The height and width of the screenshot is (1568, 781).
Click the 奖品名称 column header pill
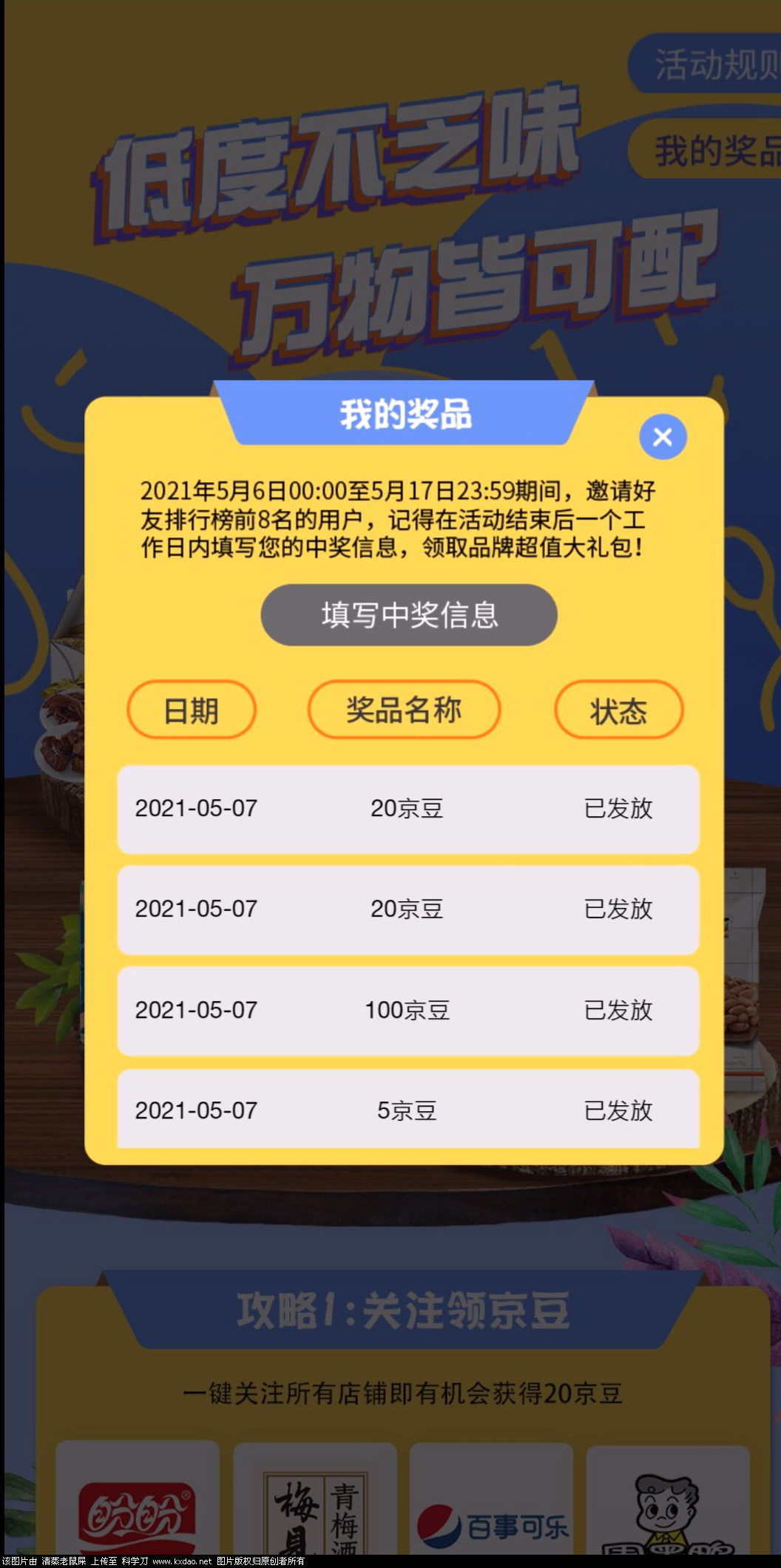[405, 710]
